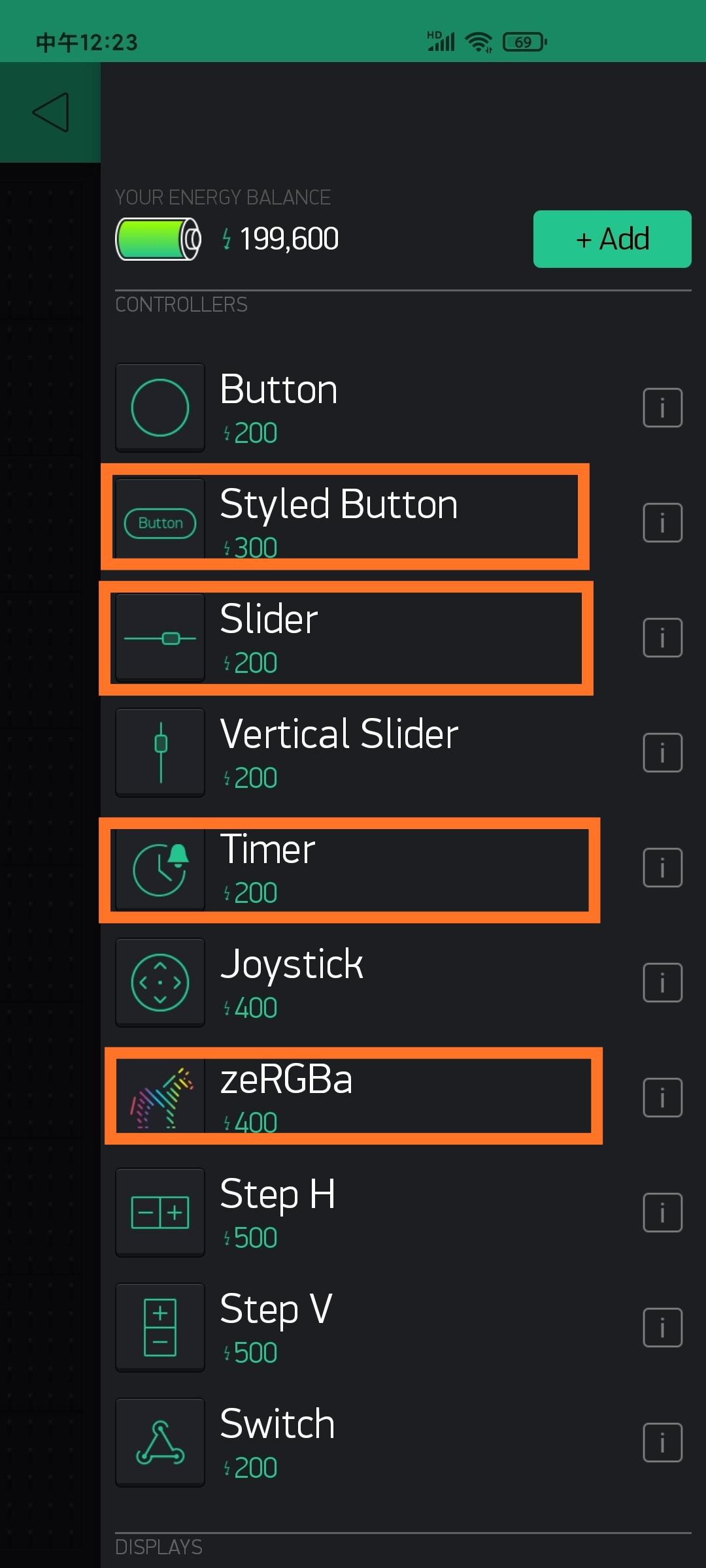Viewport: 706px width, 1568px height.
Task: Open info for the Button widget
Action: [663, 408]
